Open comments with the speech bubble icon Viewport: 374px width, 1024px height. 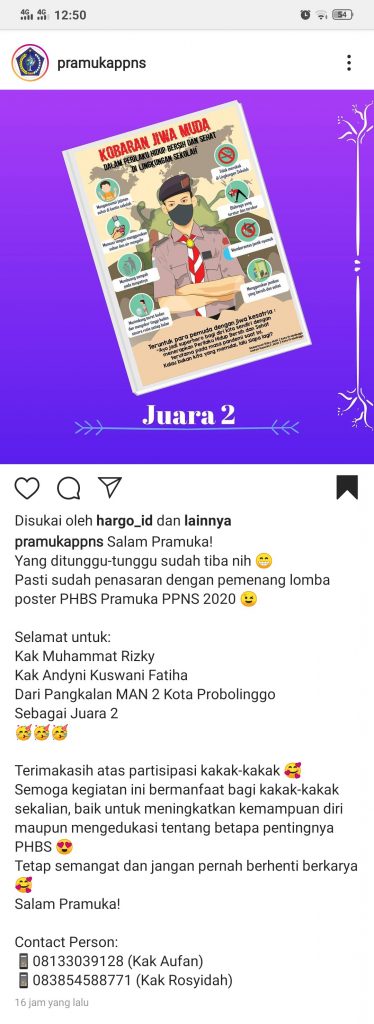pos(69,488)
